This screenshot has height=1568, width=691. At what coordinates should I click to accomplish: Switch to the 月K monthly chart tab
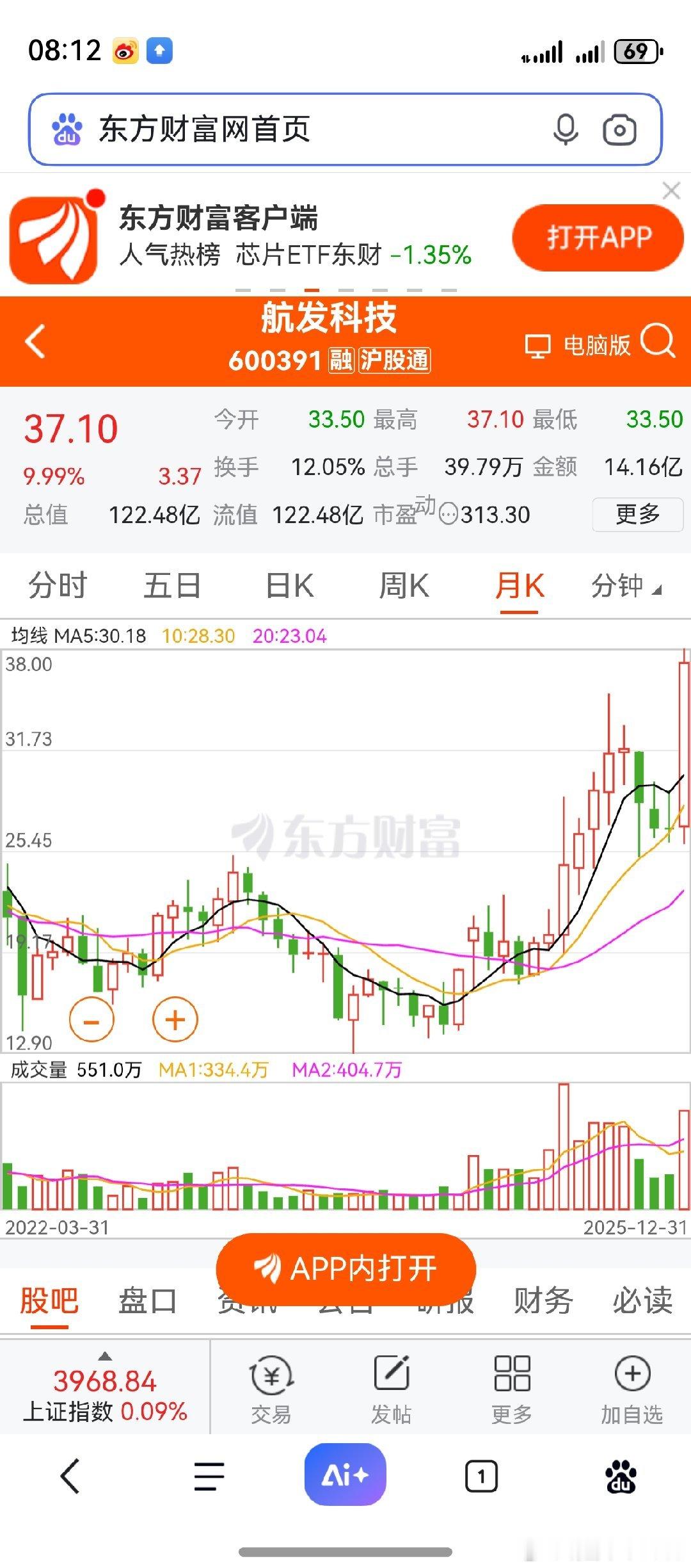point(520,585)
